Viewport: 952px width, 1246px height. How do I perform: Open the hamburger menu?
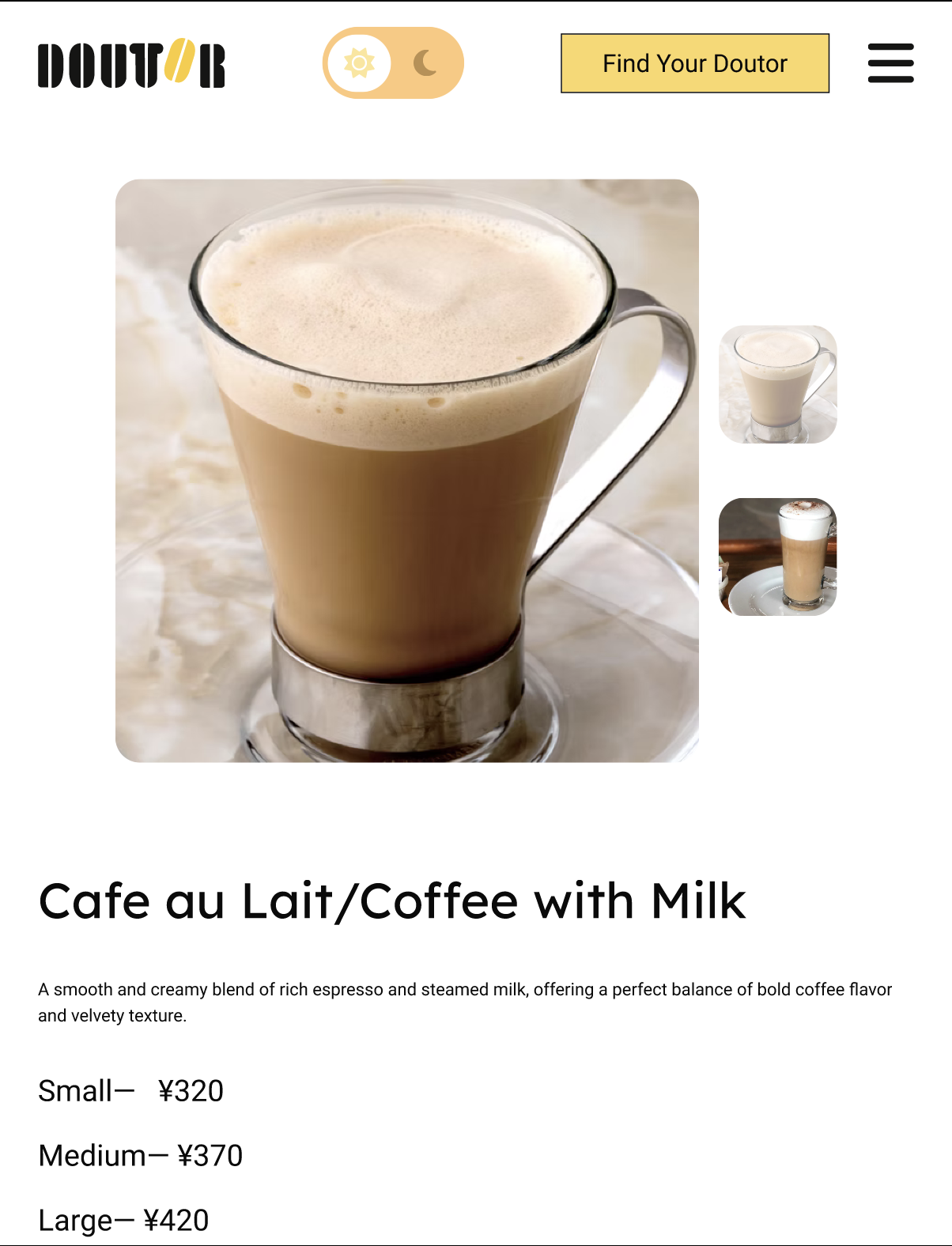point(890,63)
